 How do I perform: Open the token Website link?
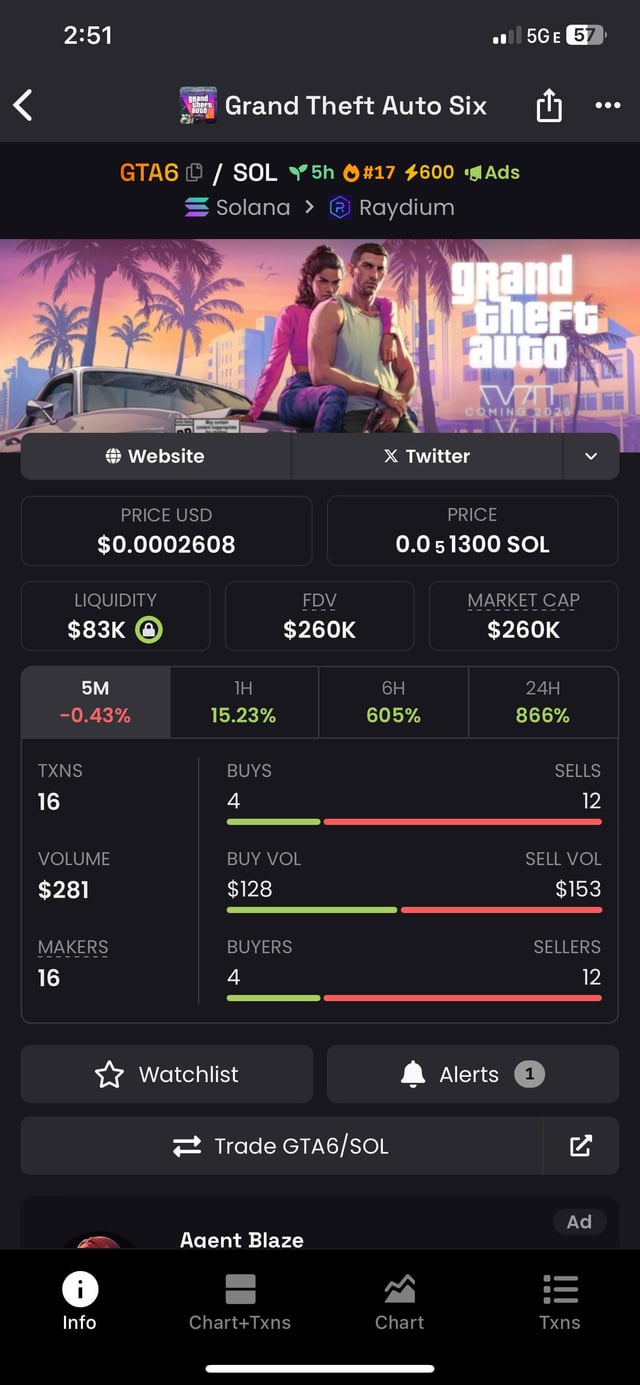coord(156,456)
